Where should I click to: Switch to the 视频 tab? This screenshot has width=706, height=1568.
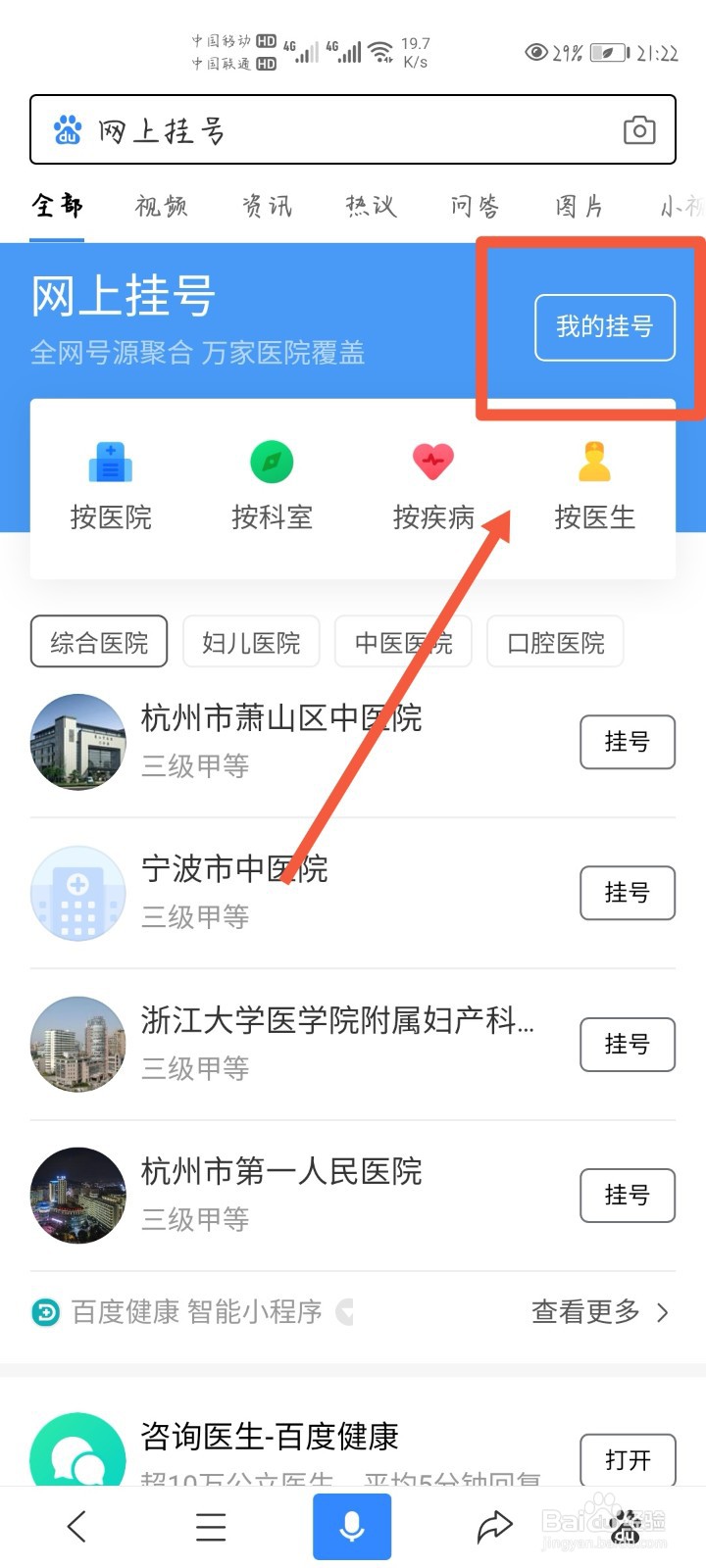tap(160, 206)
